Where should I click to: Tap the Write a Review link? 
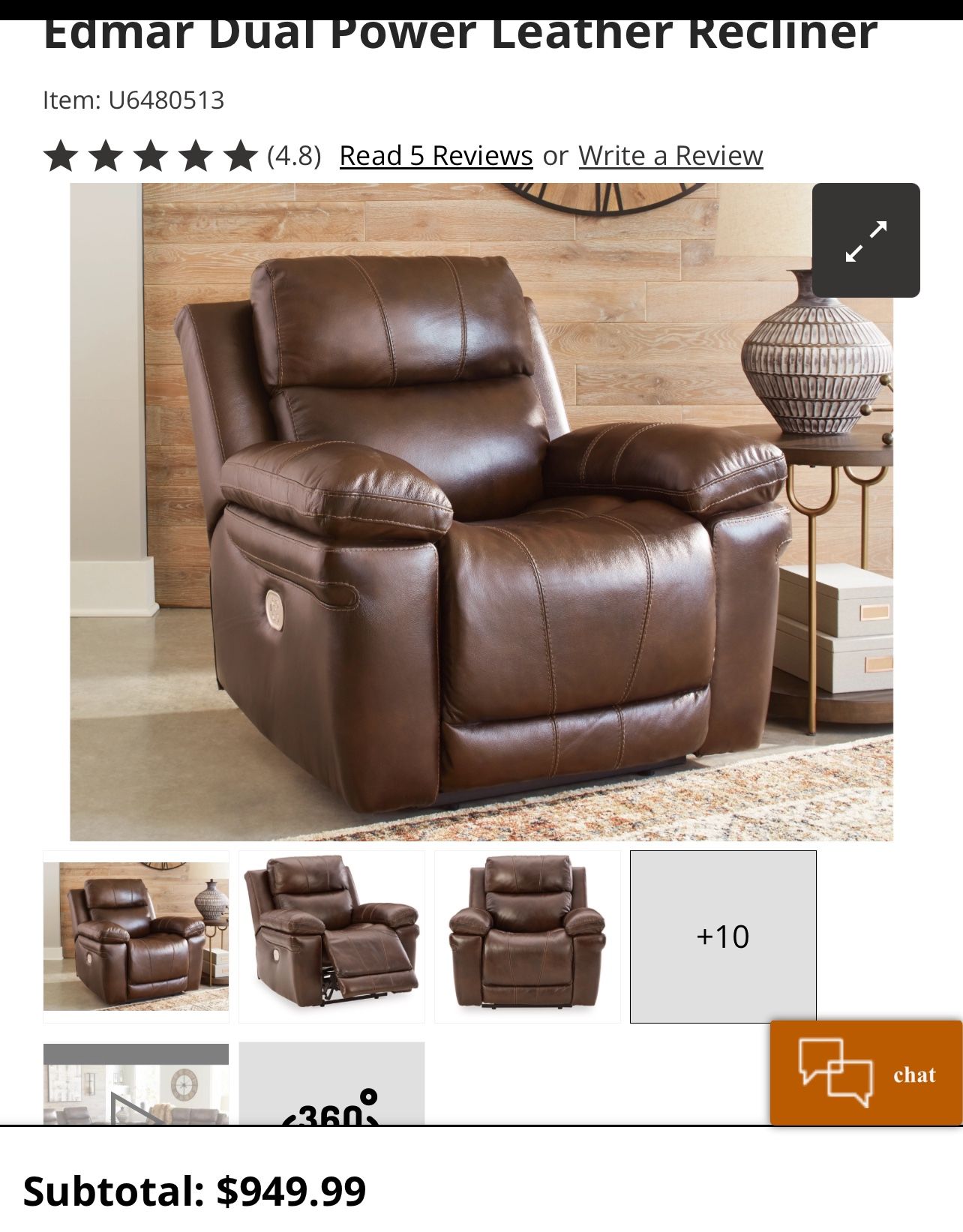pyautogui.click(x=670, y=156)
